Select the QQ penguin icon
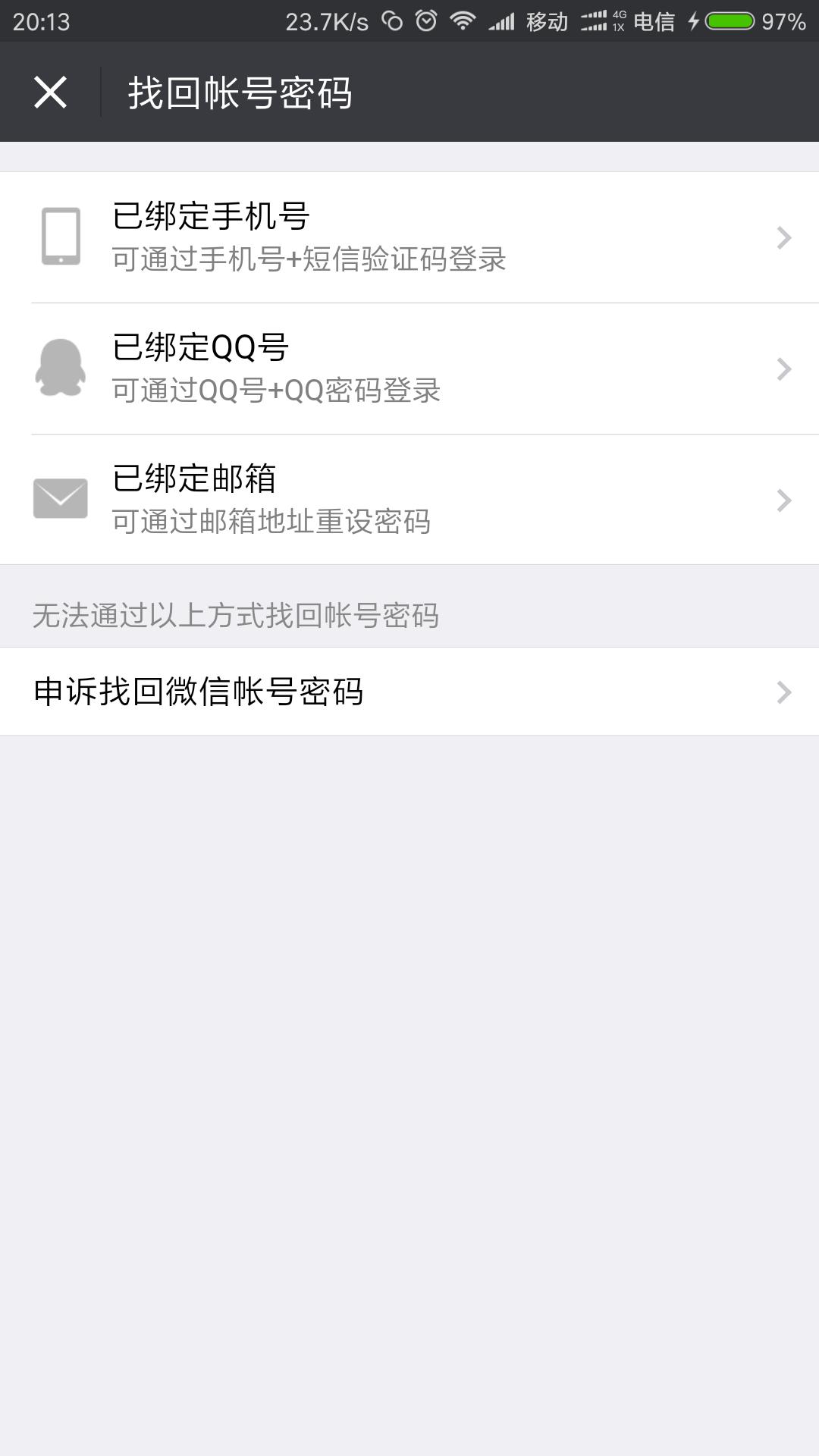 click(x=61, y=368)
